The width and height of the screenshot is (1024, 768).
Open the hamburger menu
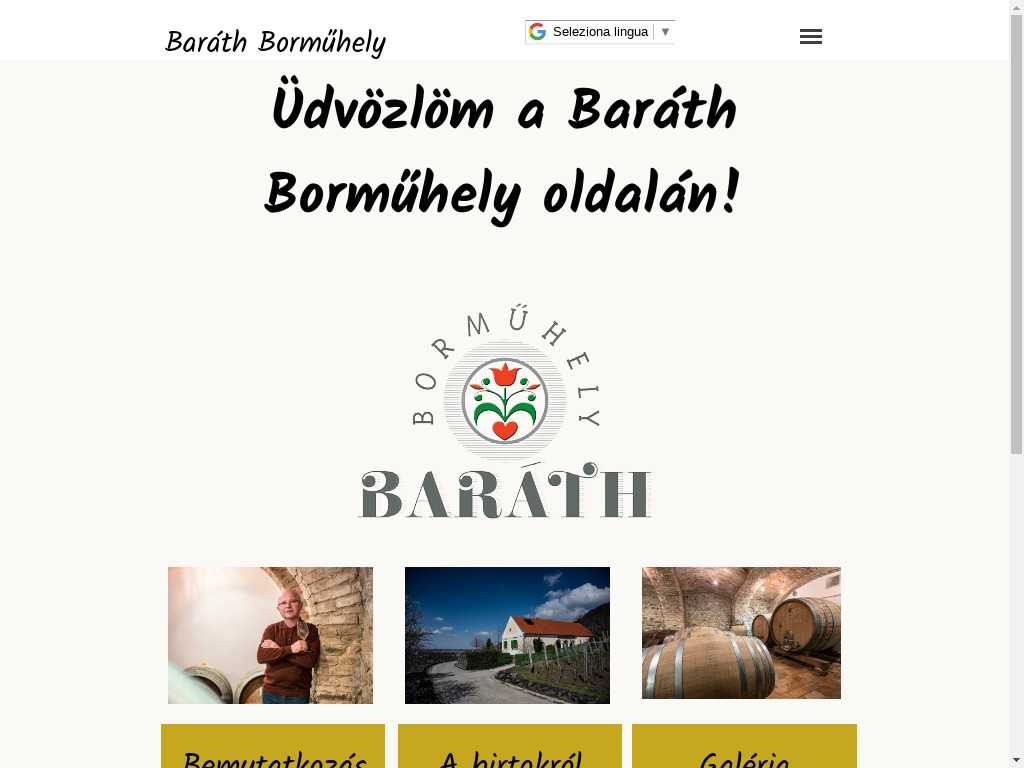click(x=811, y=37)
